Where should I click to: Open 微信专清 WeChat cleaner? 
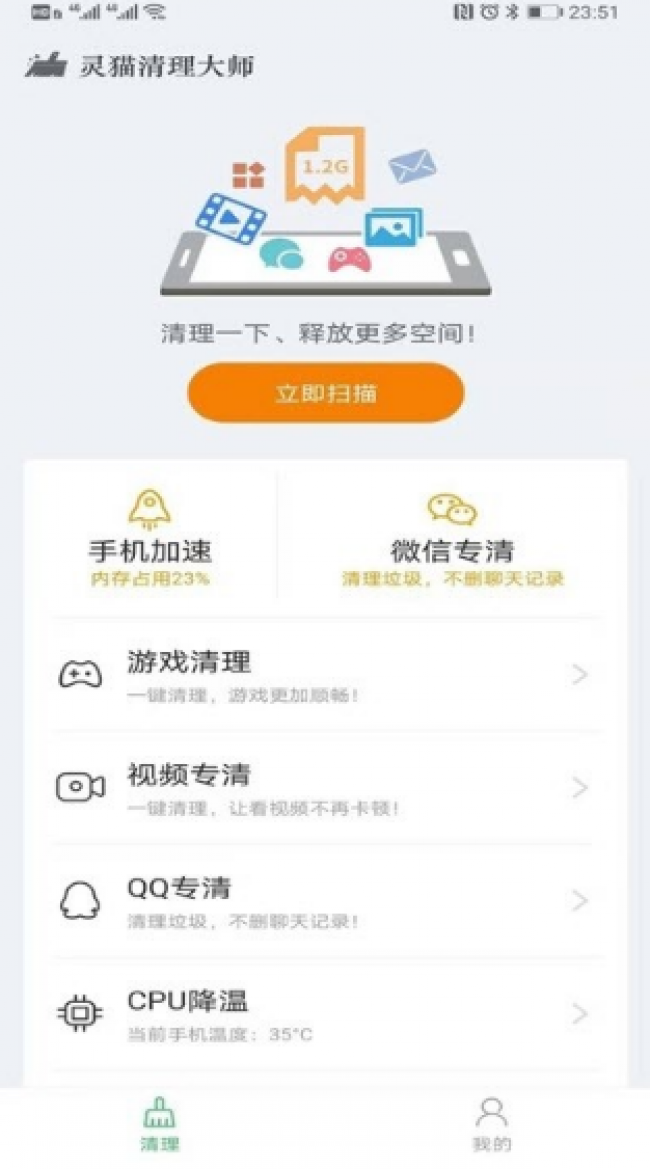coord(452,537)
